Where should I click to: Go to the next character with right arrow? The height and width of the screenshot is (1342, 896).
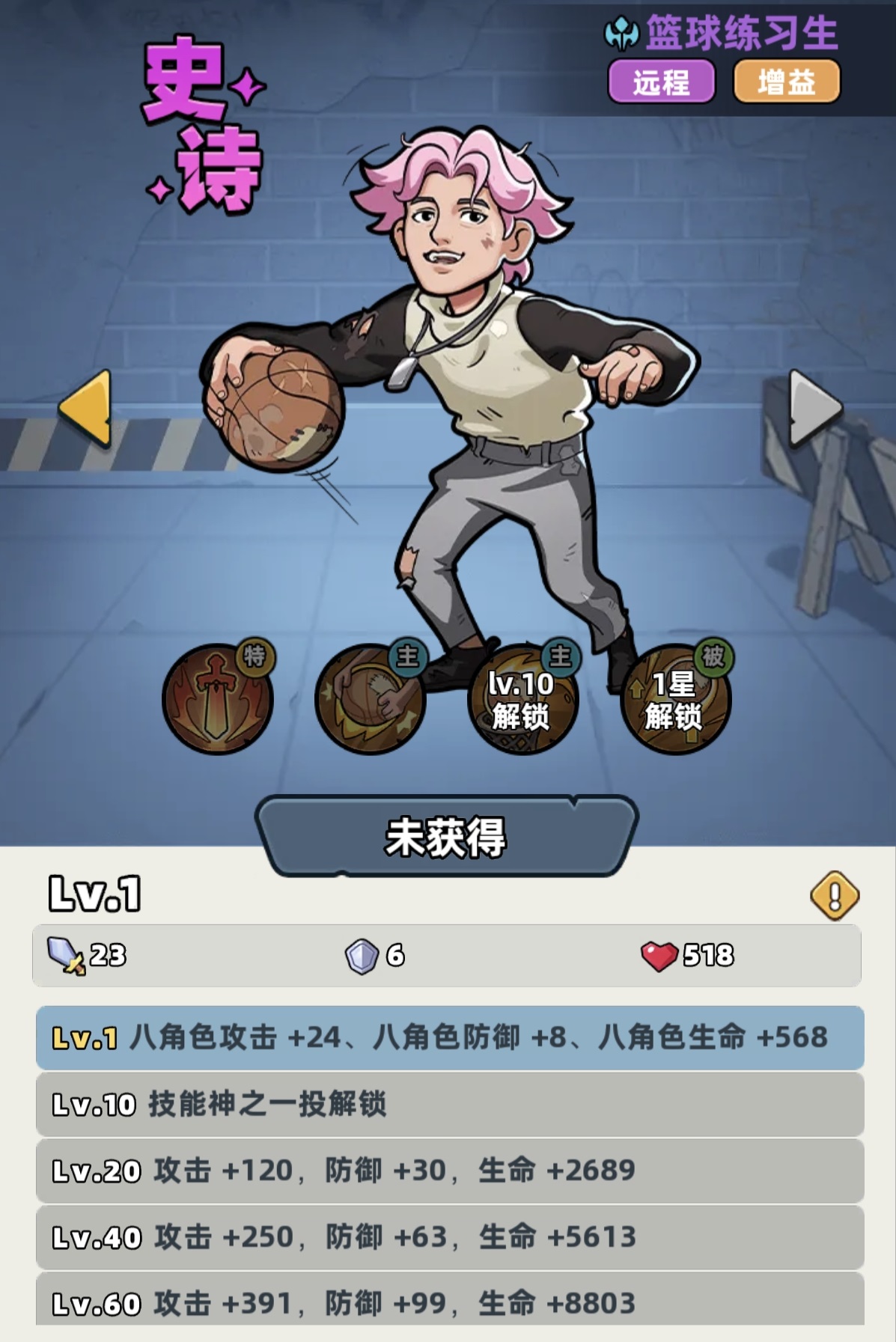tap(814, 409)
